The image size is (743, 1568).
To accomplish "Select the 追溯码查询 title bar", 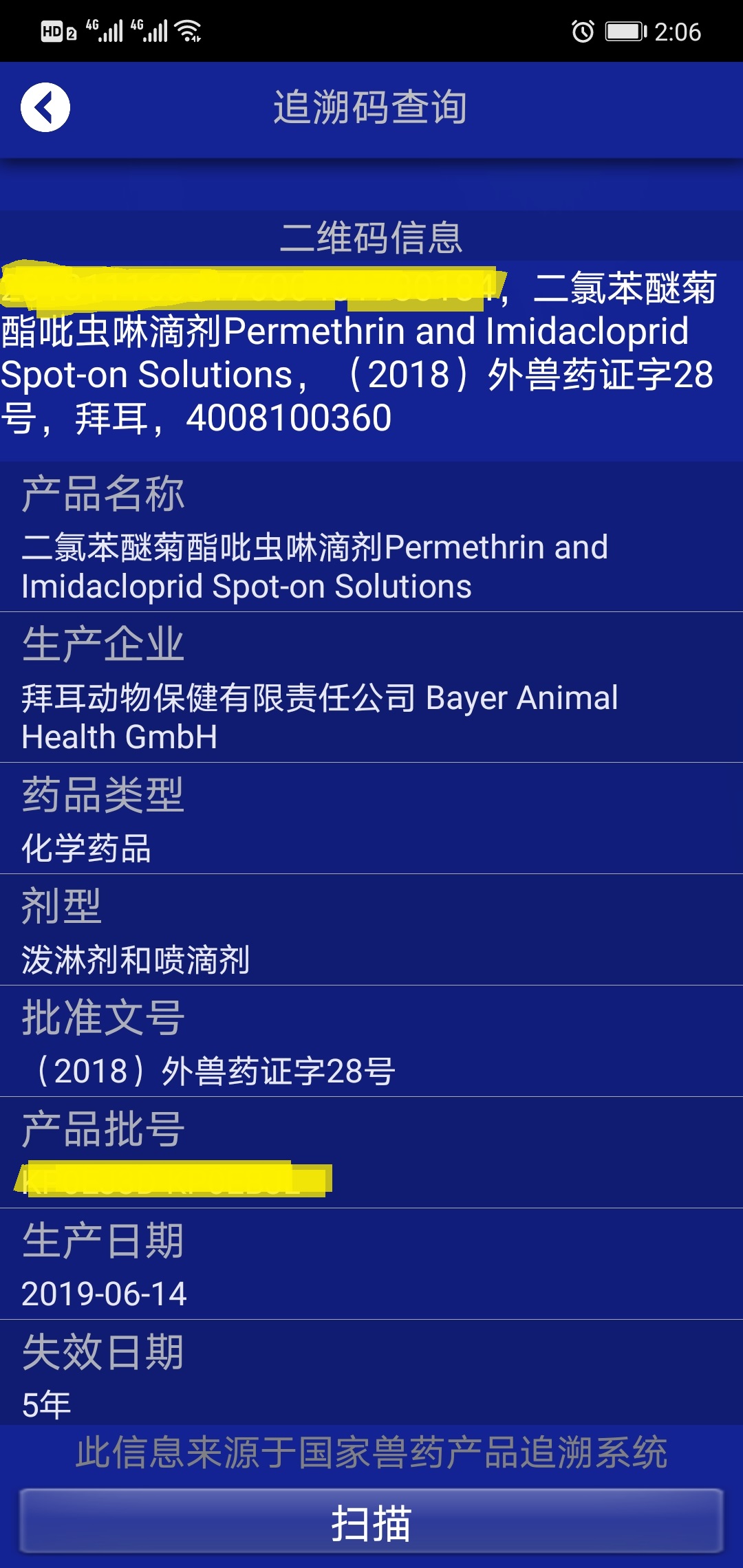I will coord(371,107).
